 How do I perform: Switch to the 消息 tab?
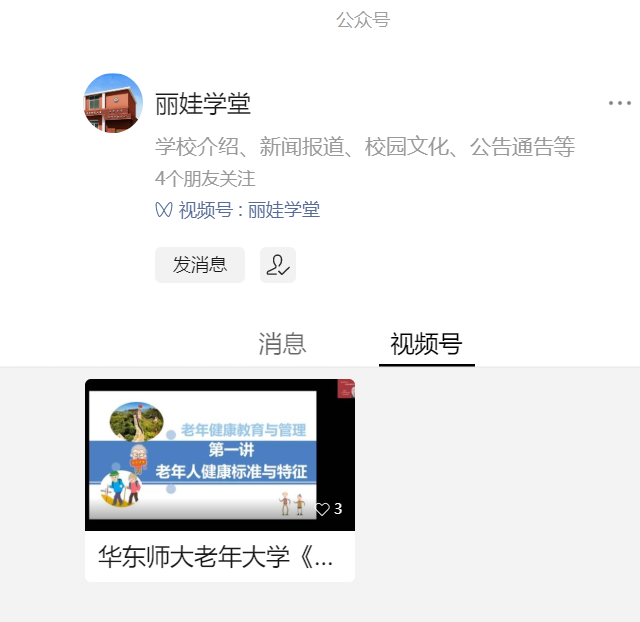coord(282,344)
